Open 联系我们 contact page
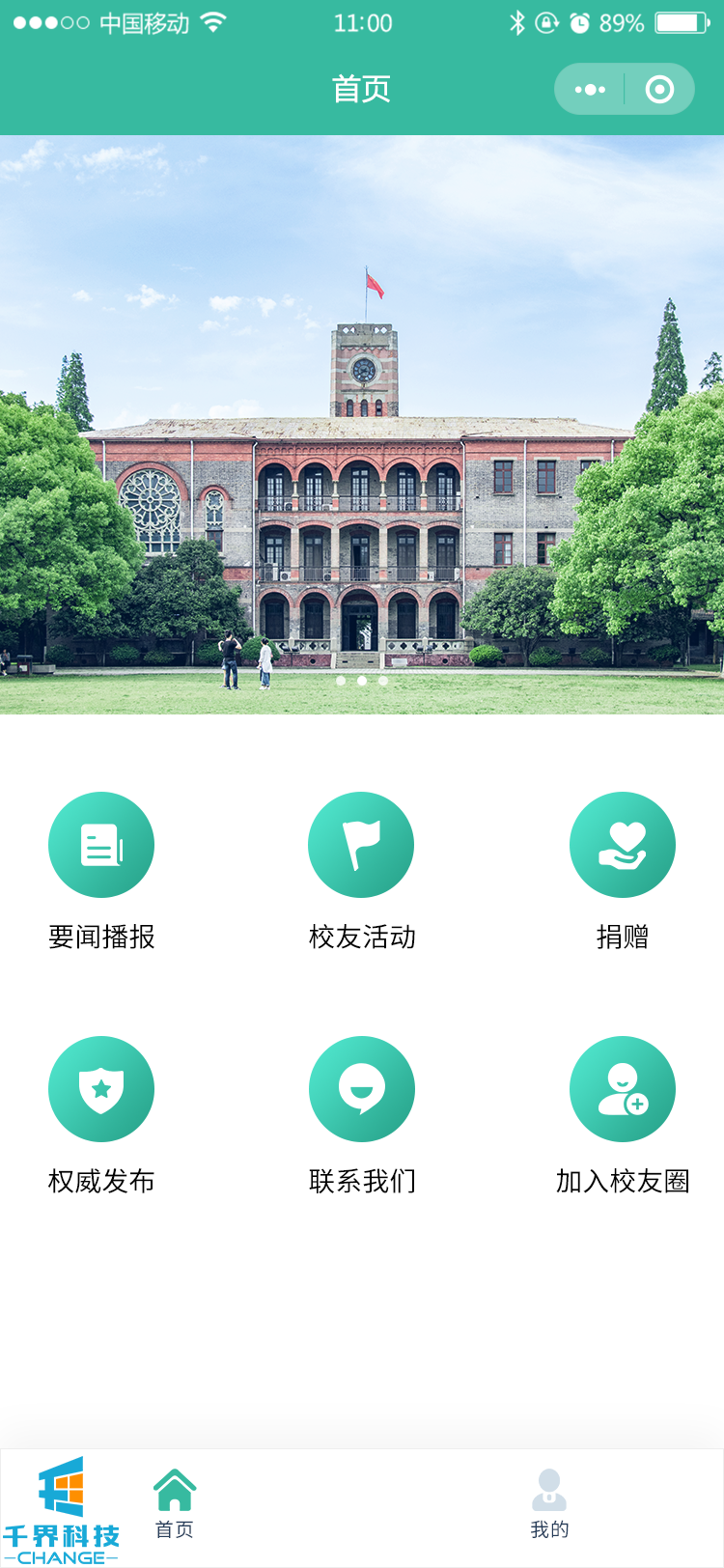 (x=361, y=1090)
